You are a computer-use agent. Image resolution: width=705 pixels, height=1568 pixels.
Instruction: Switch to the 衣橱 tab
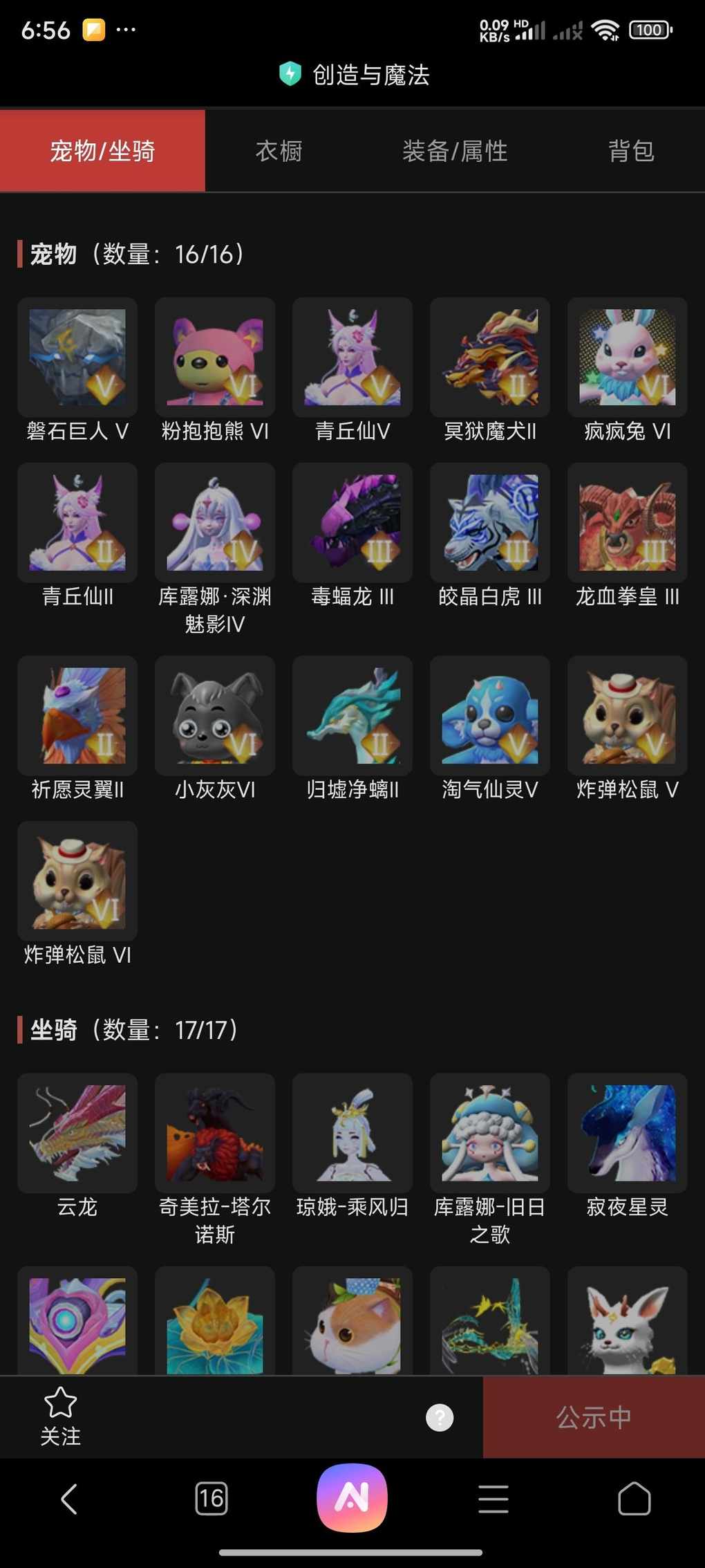point(279,151)
